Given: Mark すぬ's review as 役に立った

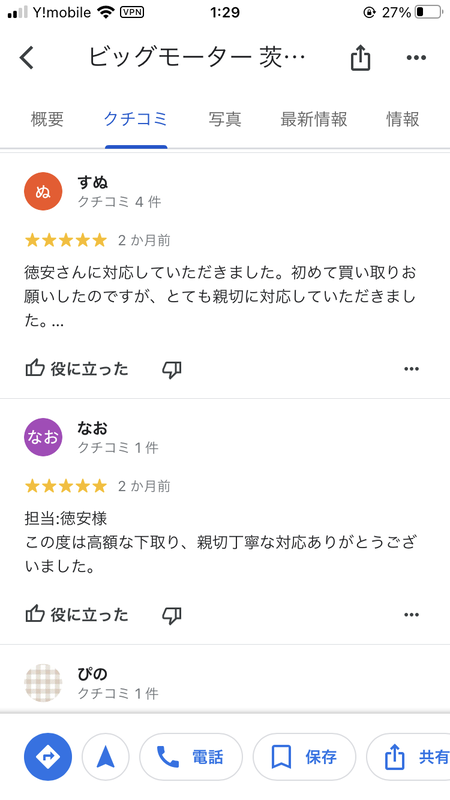Looking at the screenshot, I should [77, 369].
